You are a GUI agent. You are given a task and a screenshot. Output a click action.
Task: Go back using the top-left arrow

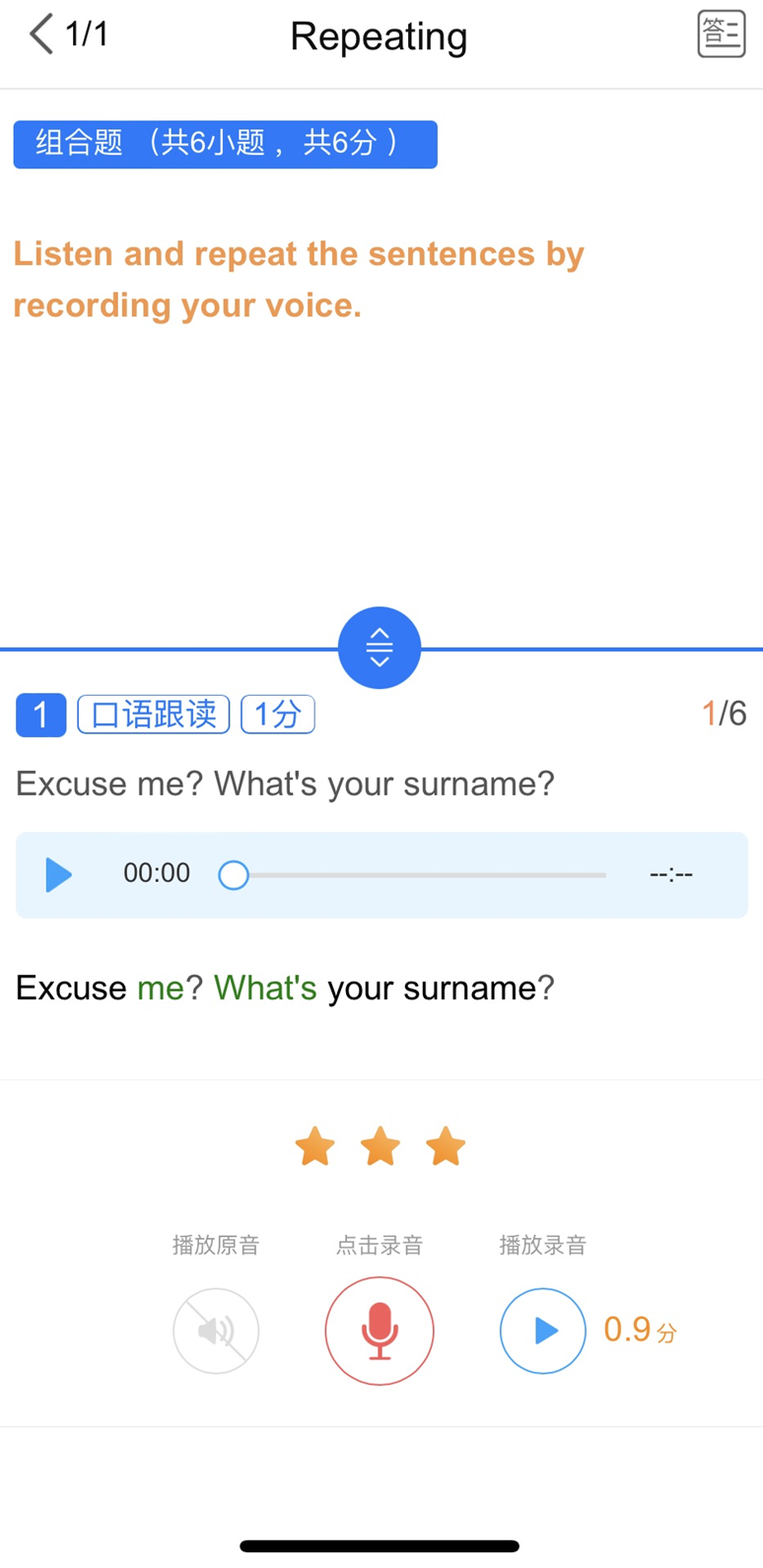[x=41, y=34]
